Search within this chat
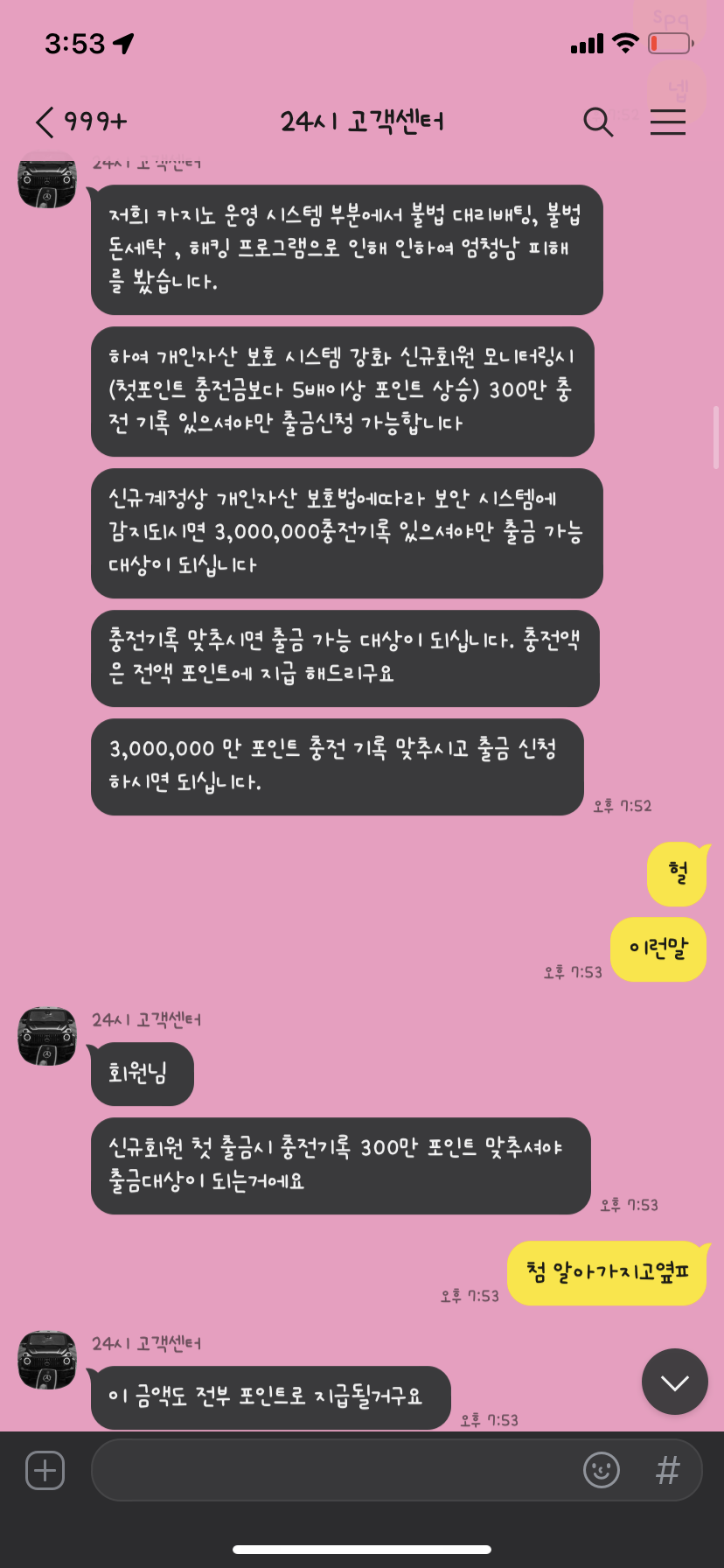The height and width of the screenshot is (1568, 724). 598,122
